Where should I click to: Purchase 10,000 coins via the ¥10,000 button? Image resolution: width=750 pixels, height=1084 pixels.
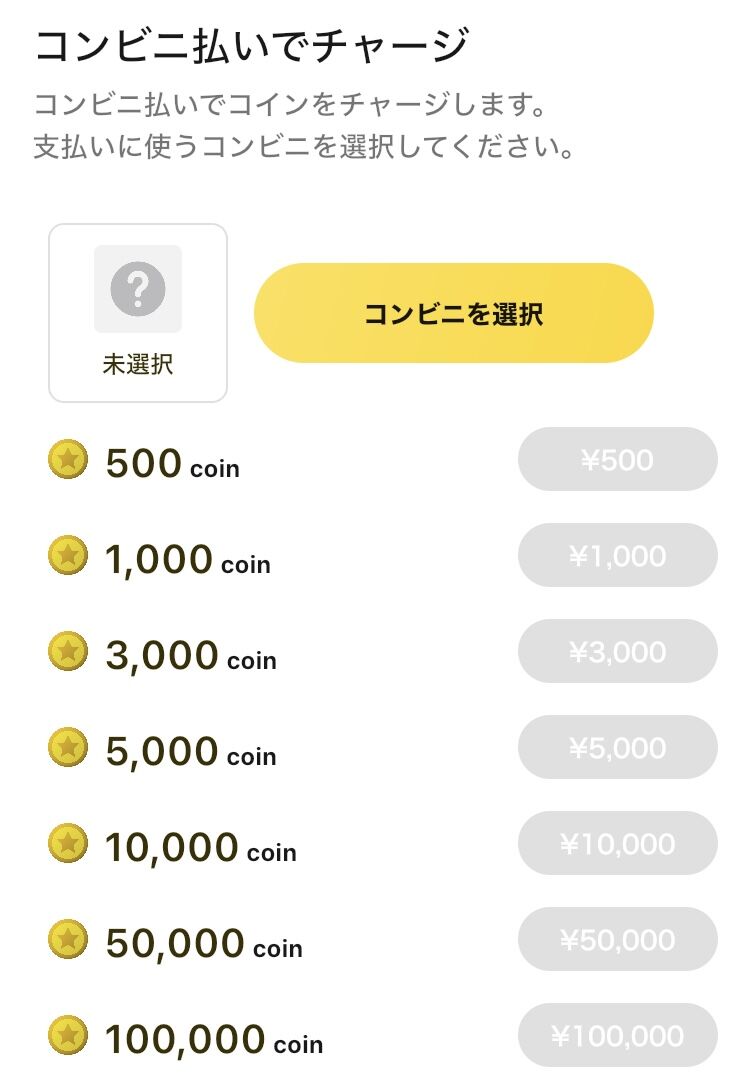(617, 843)
